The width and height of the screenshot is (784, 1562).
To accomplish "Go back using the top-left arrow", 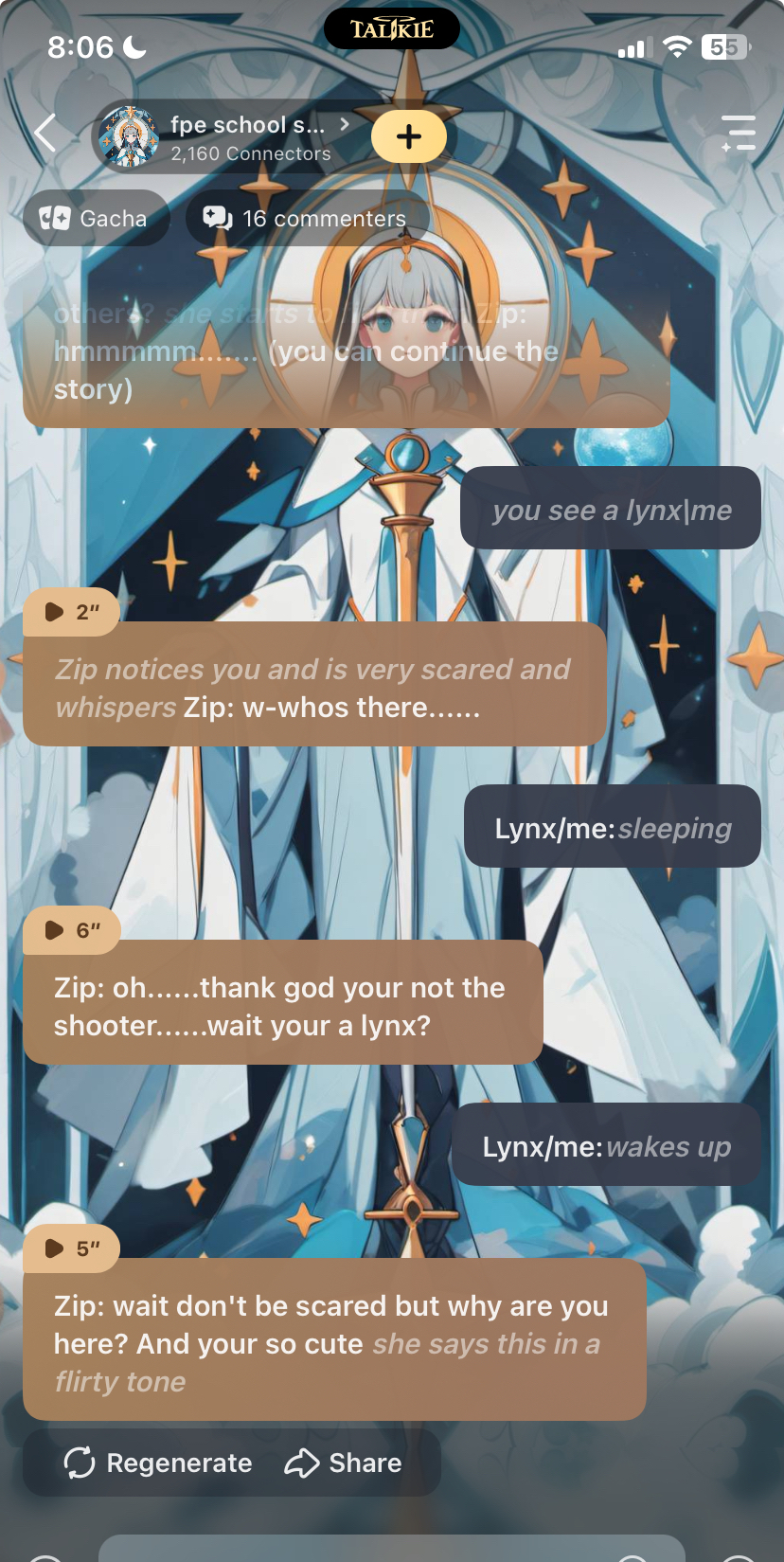I will click(45, 134).
